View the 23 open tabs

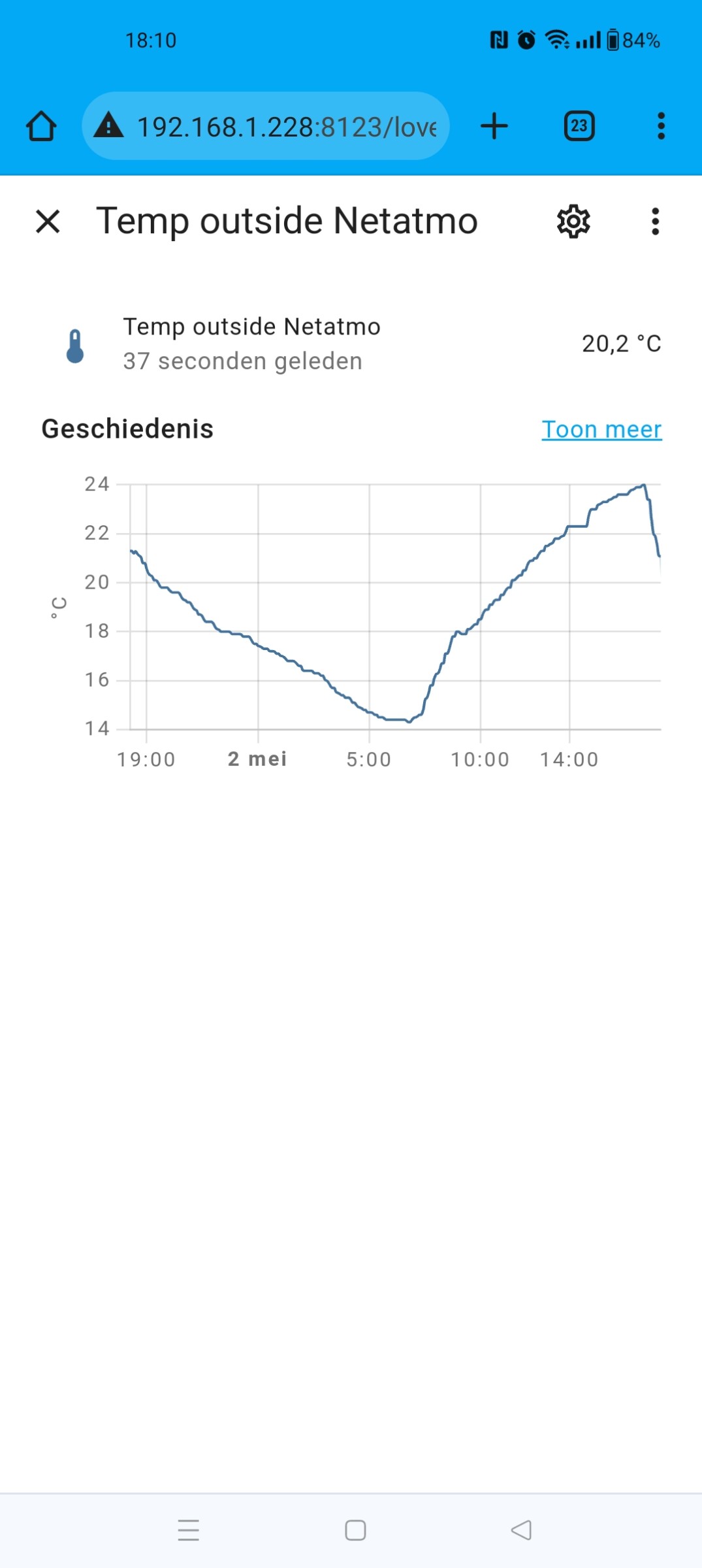click(x=579, y=126)
